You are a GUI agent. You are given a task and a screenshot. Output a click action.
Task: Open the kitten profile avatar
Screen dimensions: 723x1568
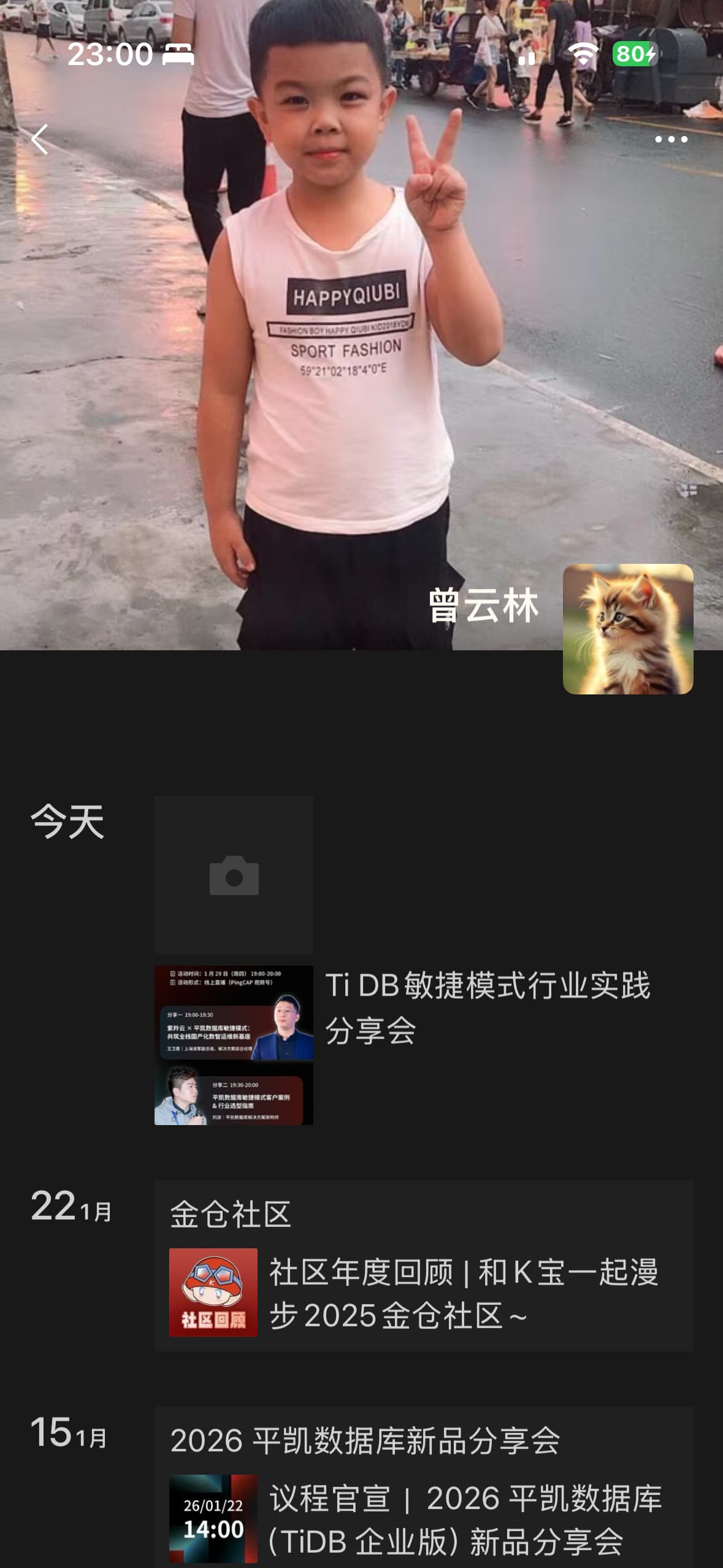tap(628, 629)
